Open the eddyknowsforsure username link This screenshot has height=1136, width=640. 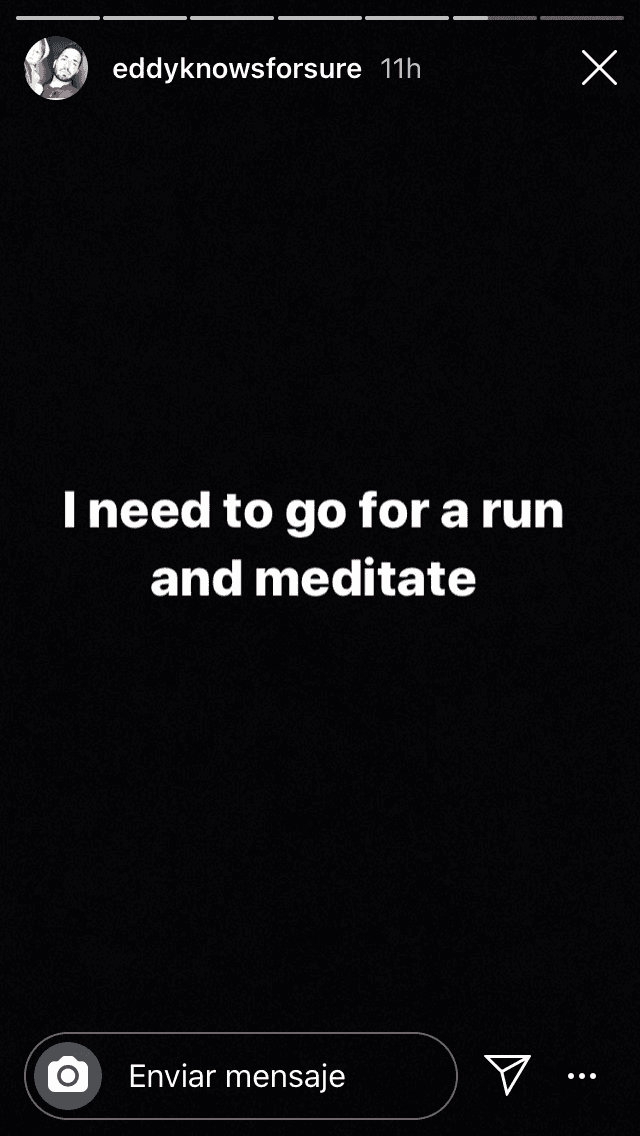(x=237, y=69)
